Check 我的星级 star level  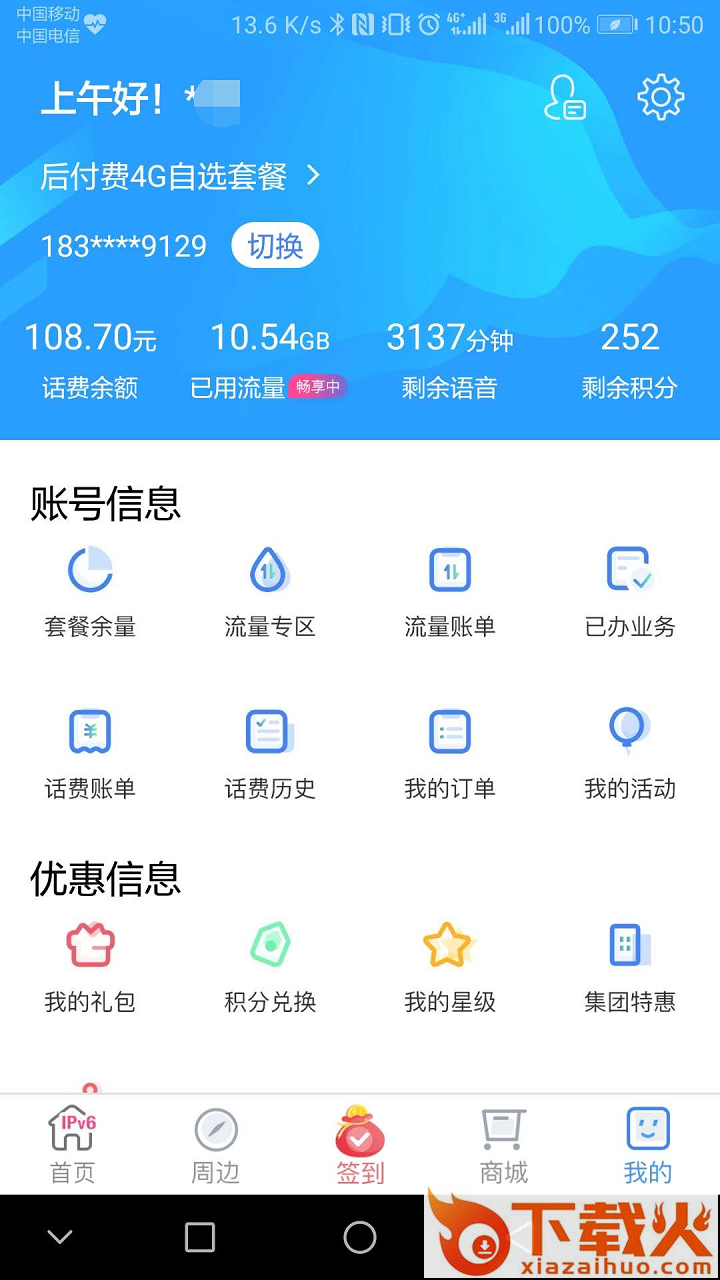(x=450, y=967)
